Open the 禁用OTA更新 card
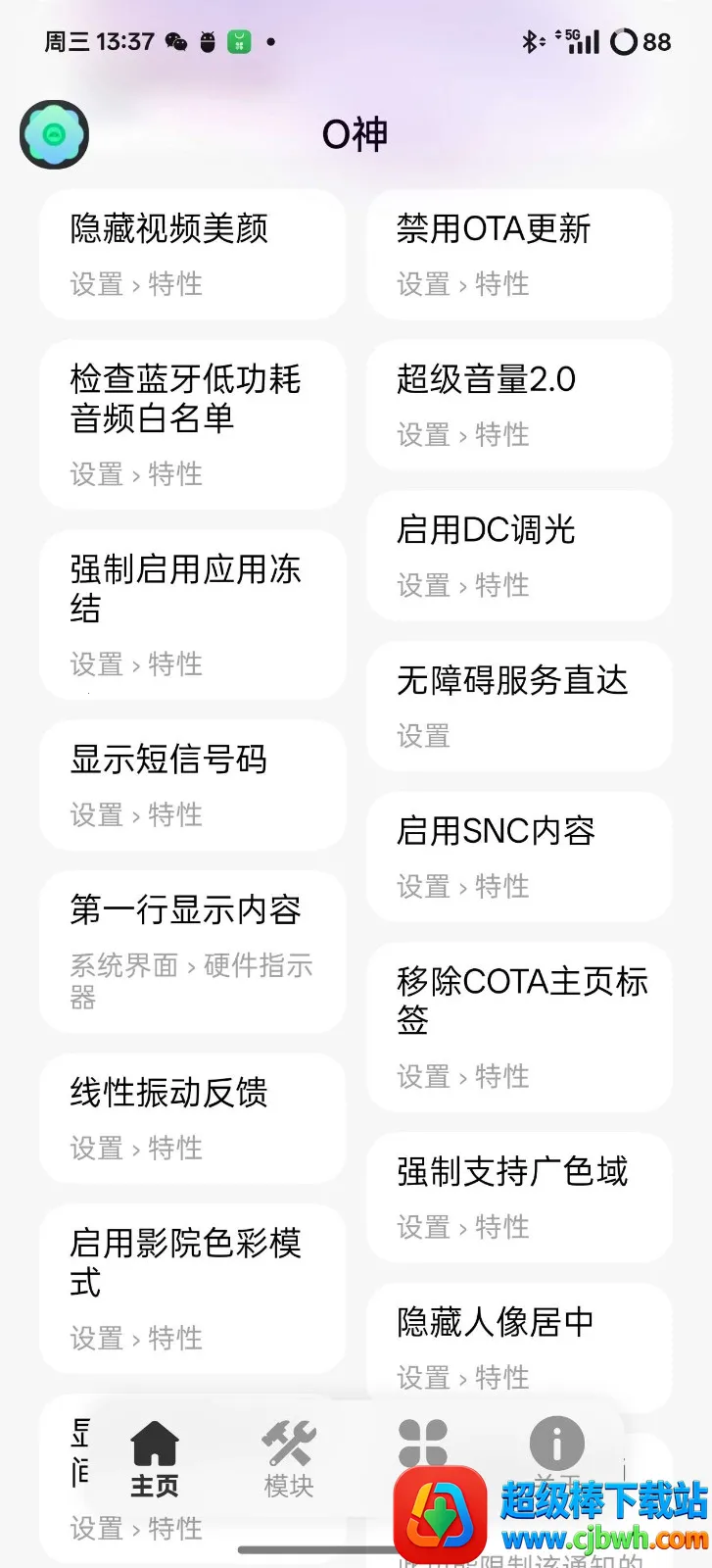The image size is (712, 1568). tap(519, 255)
